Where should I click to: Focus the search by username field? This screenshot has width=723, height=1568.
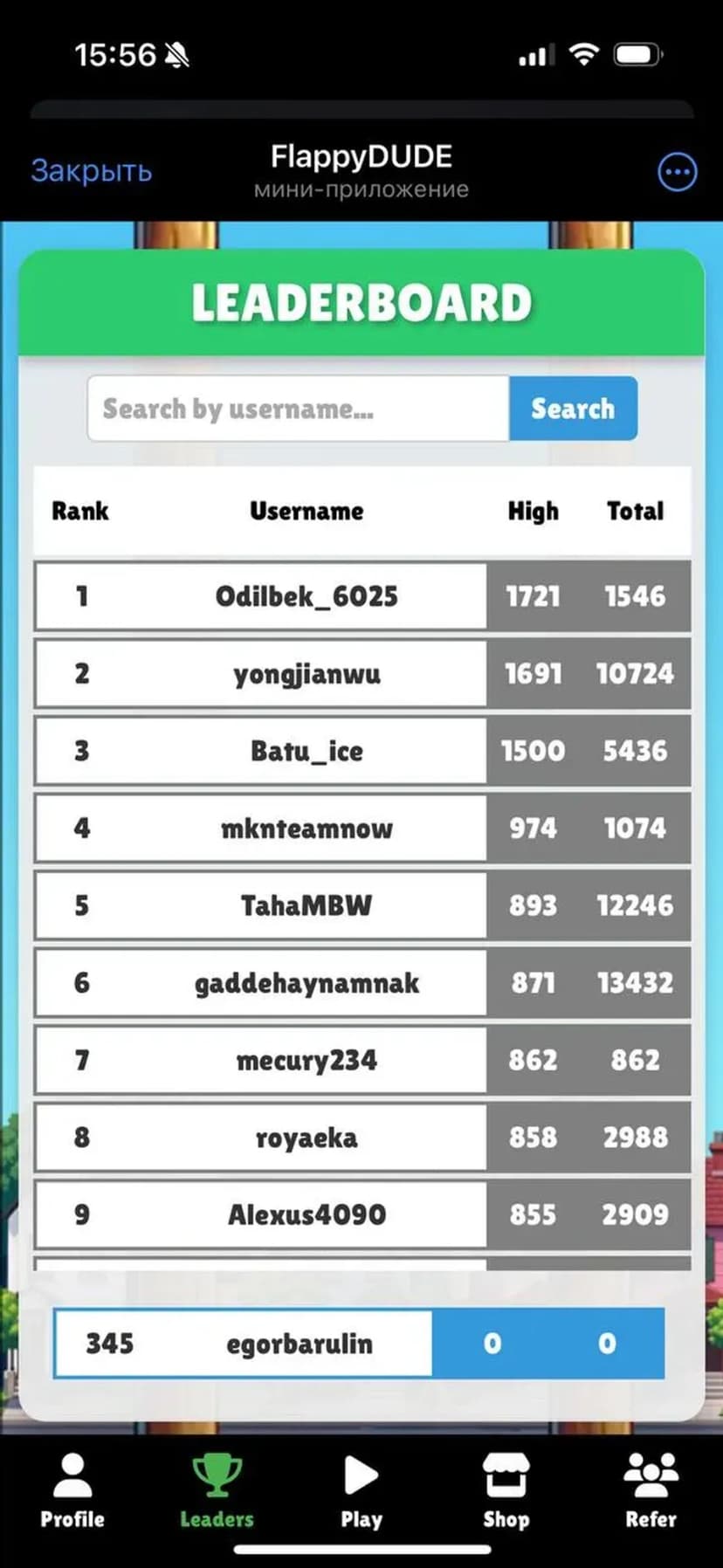coord(299,409)
